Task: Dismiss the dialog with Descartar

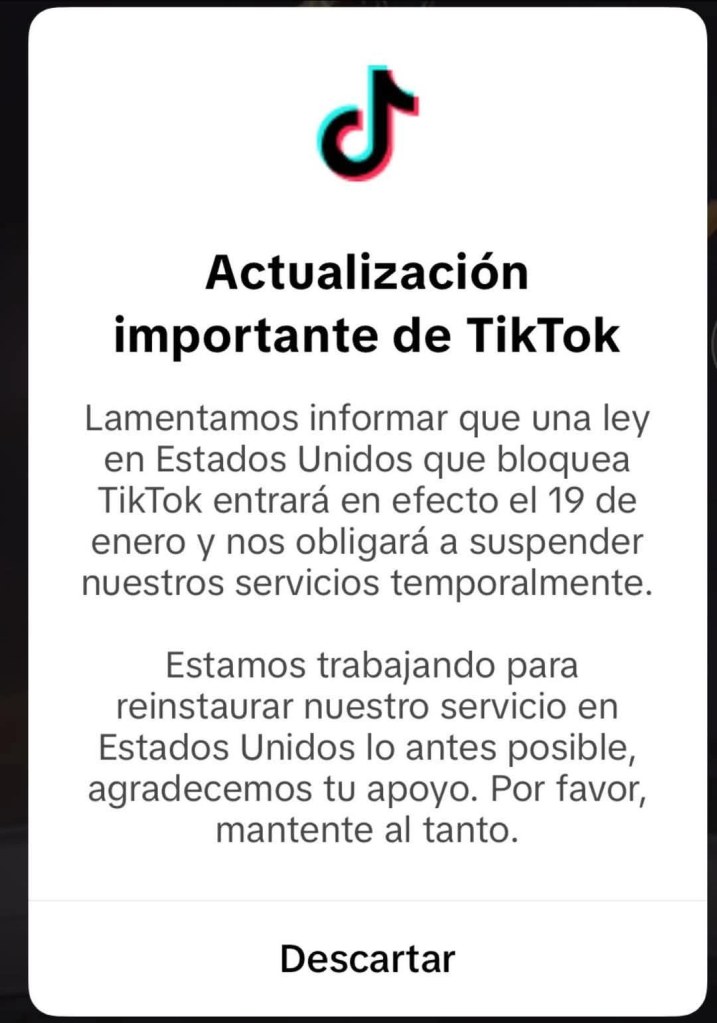Action: 367,958
